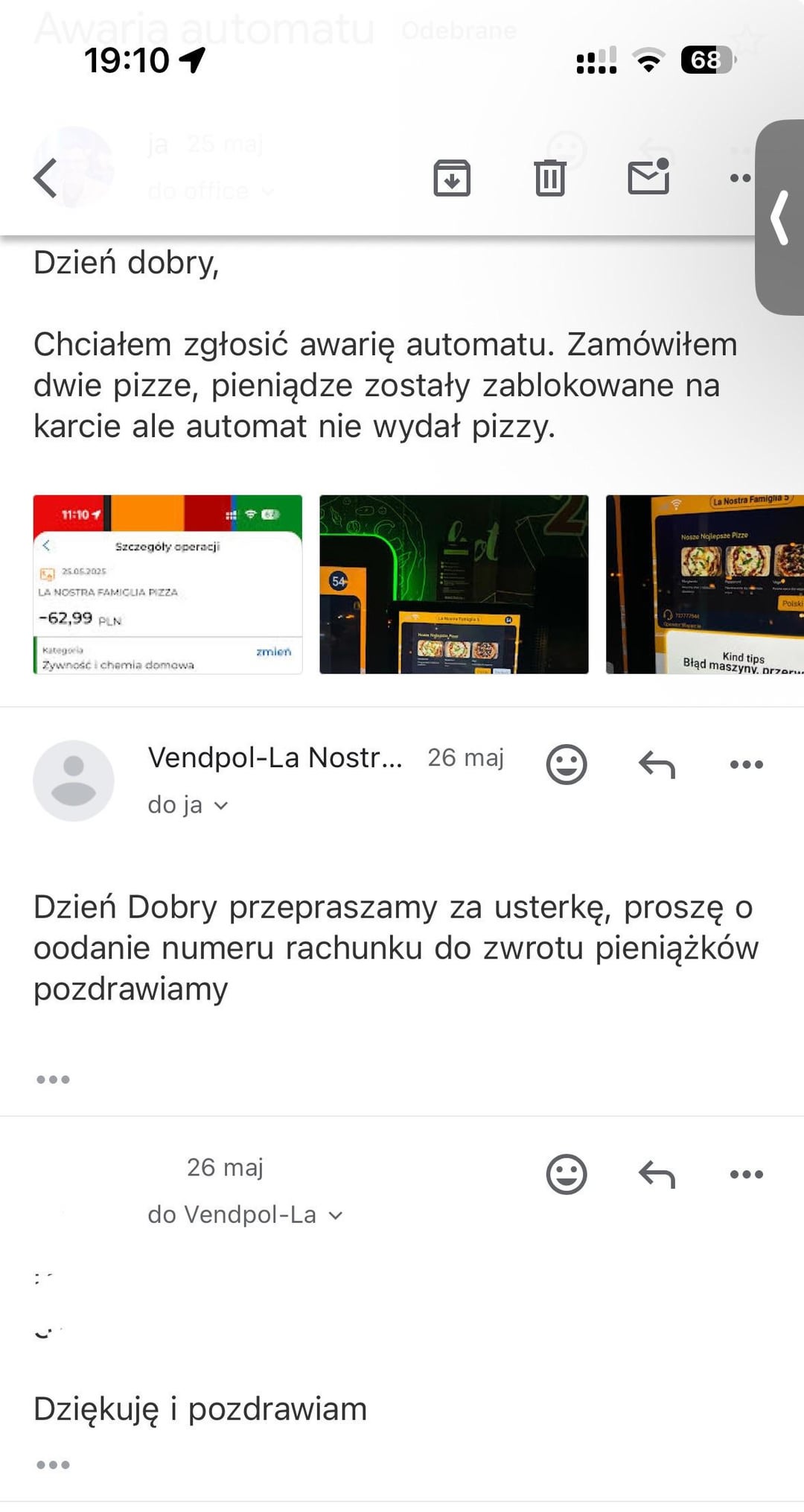Open more options for Vendpol-La Nostra message
This screenshot has height=1512, width=804.
click(x=746, y=765)
